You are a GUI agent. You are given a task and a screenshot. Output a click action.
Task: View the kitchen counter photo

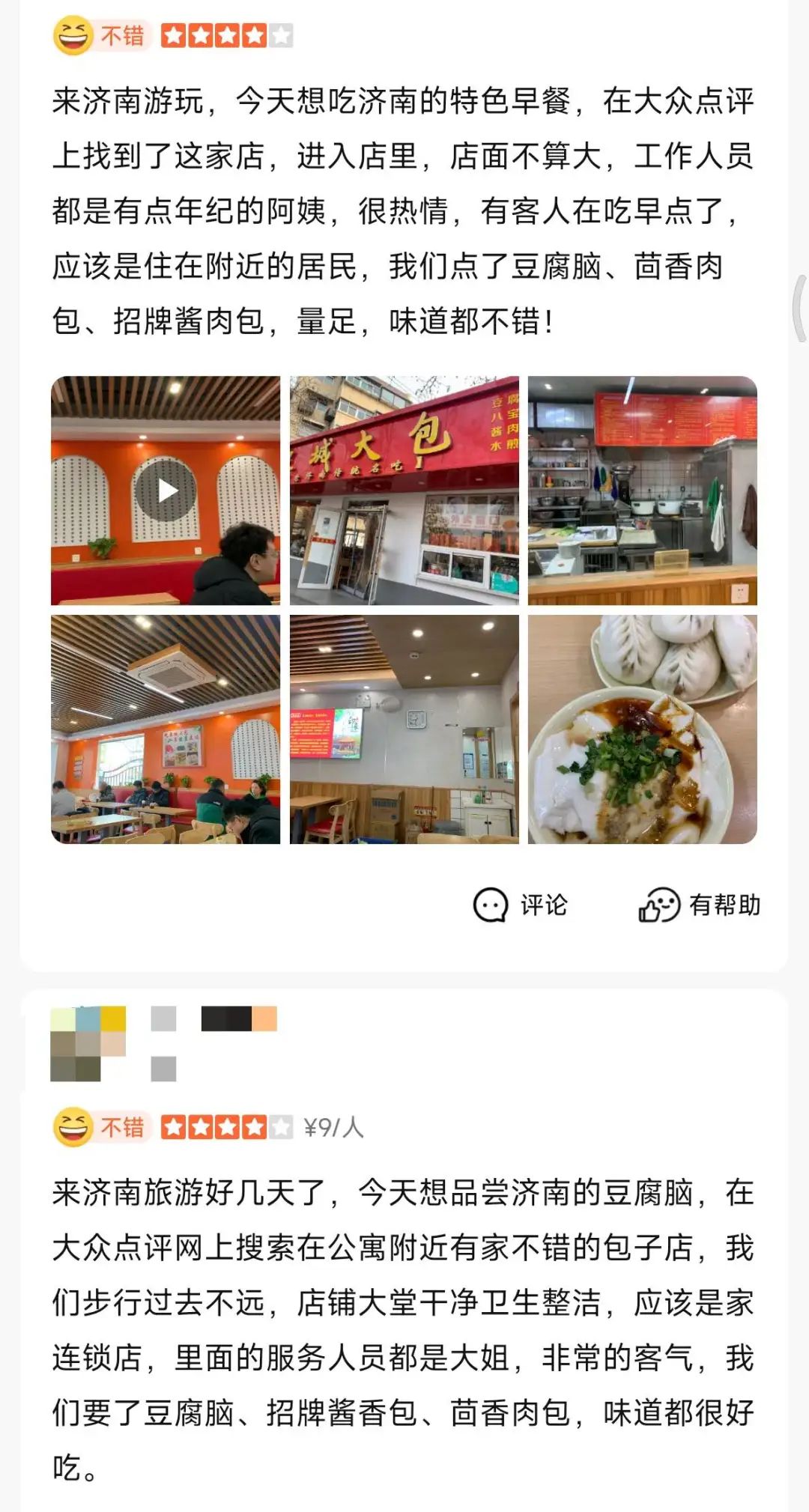pos(642,491)
